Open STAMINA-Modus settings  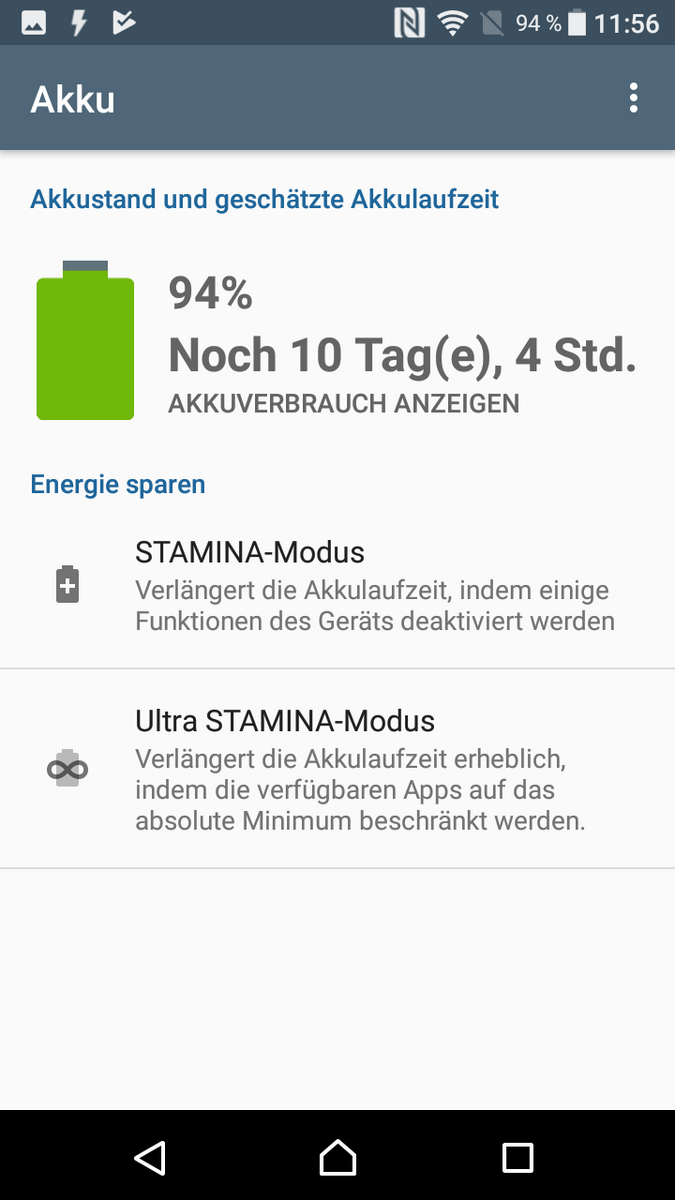click(337, 586)
